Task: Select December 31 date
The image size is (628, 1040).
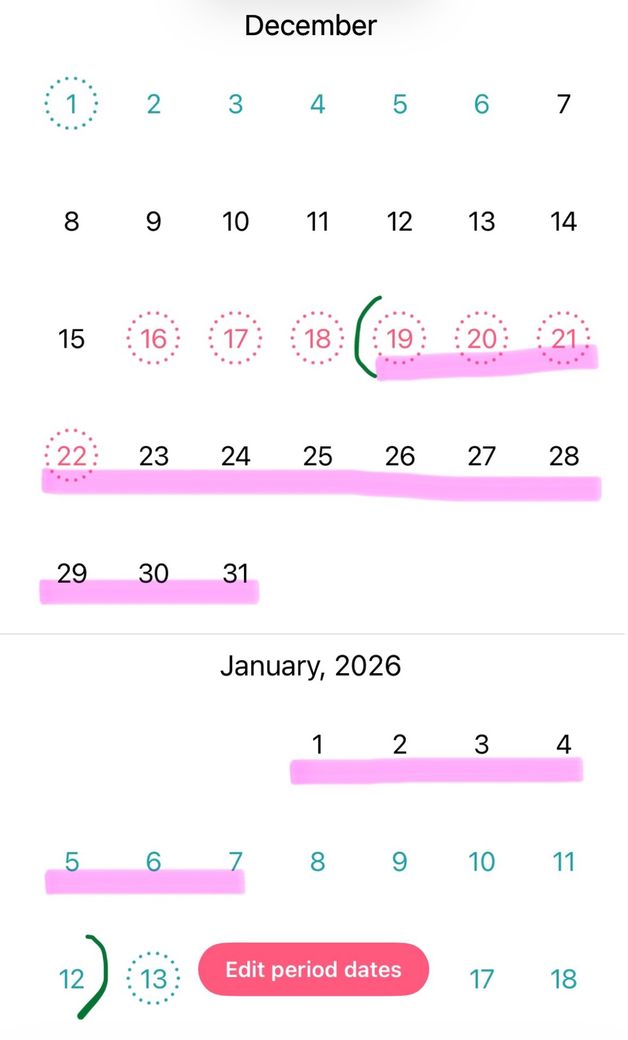Action: click(235, 574)
